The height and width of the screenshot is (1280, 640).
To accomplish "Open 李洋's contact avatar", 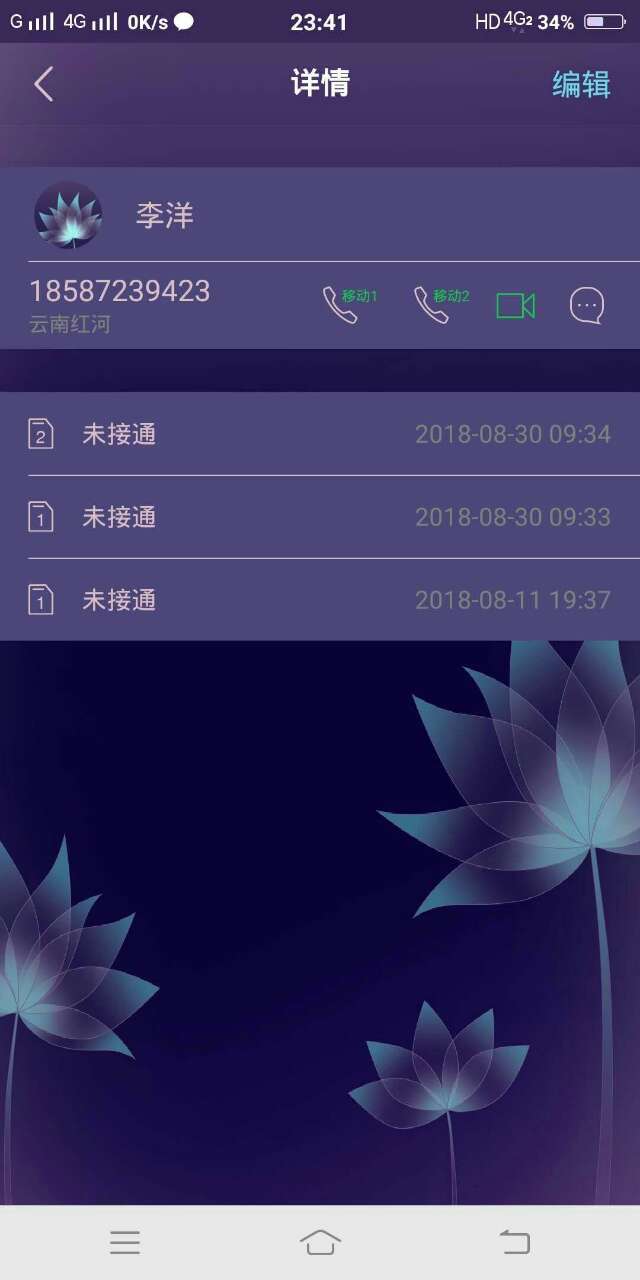I will (x=68, y=215).
